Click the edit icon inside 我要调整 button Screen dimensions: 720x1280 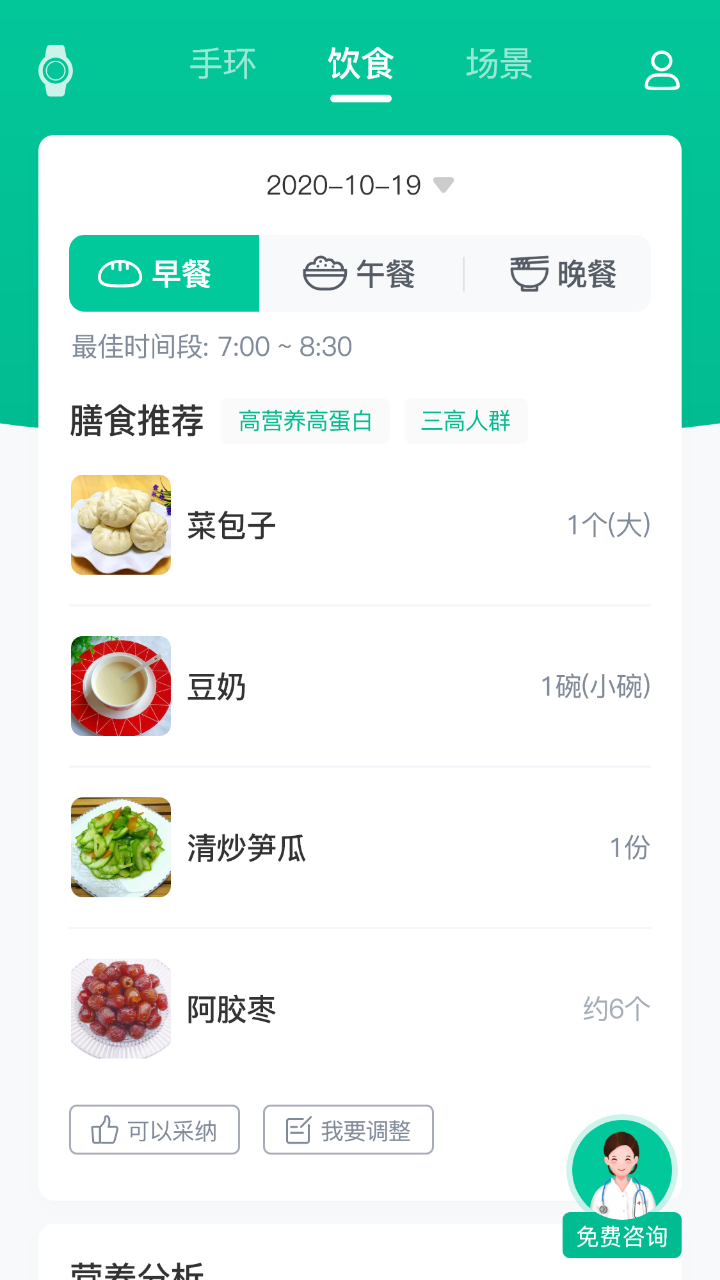tap(297, 1129)
